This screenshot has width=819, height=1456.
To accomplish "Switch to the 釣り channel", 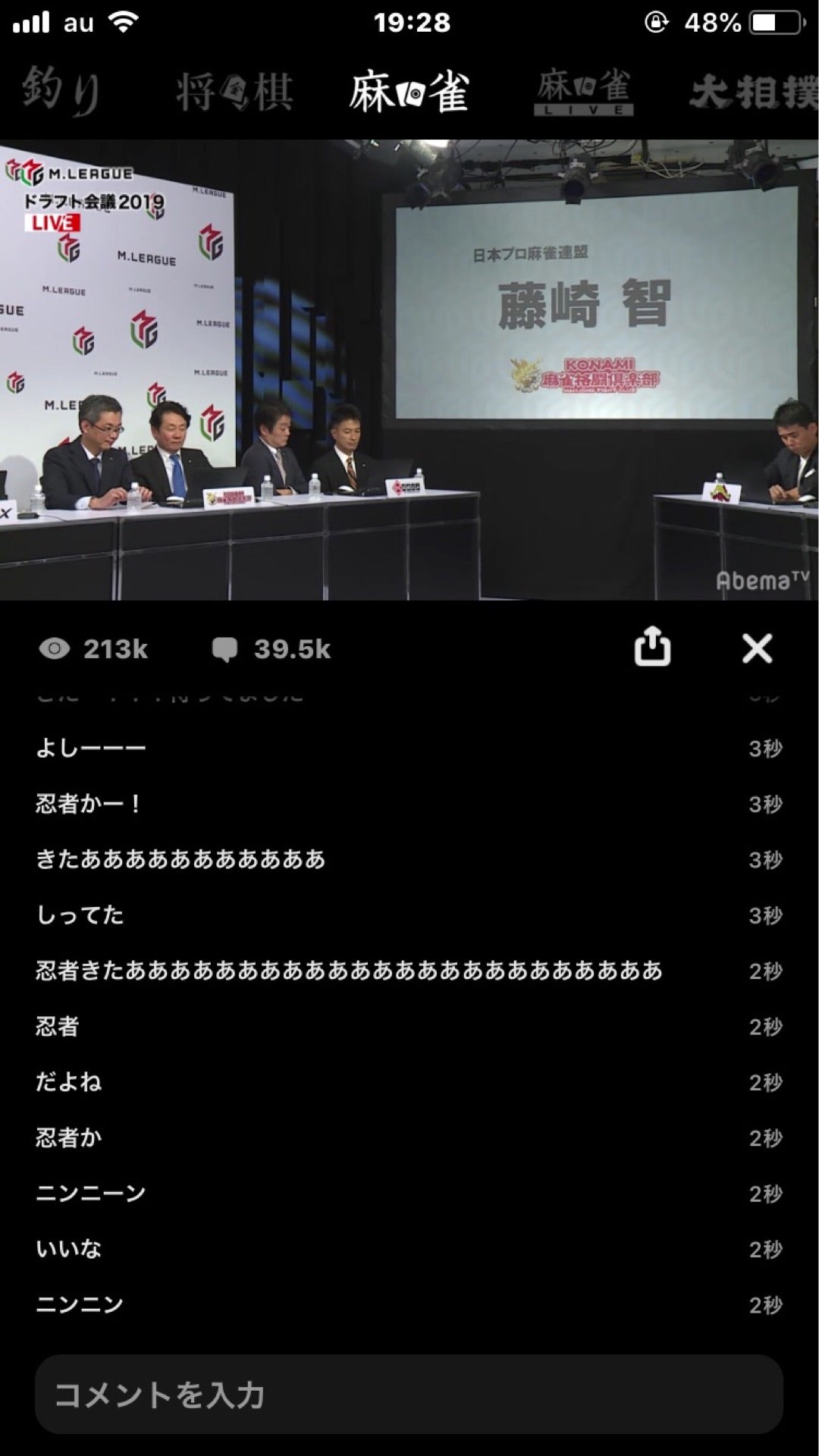I will click(61, 92).
